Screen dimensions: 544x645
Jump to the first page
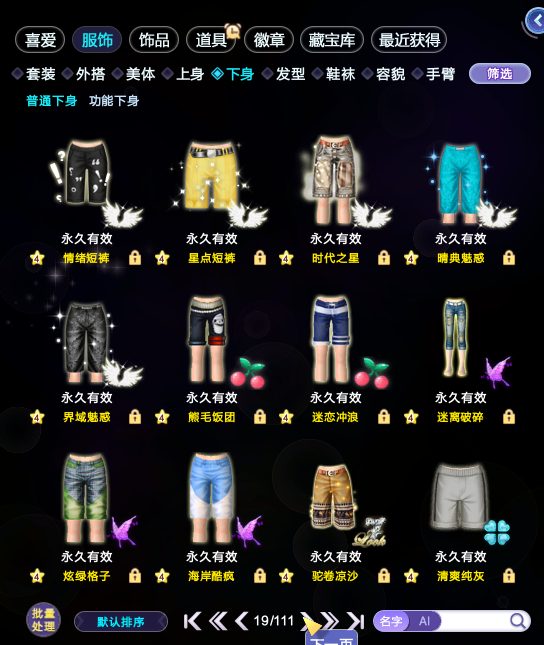[x=192, y=621]
